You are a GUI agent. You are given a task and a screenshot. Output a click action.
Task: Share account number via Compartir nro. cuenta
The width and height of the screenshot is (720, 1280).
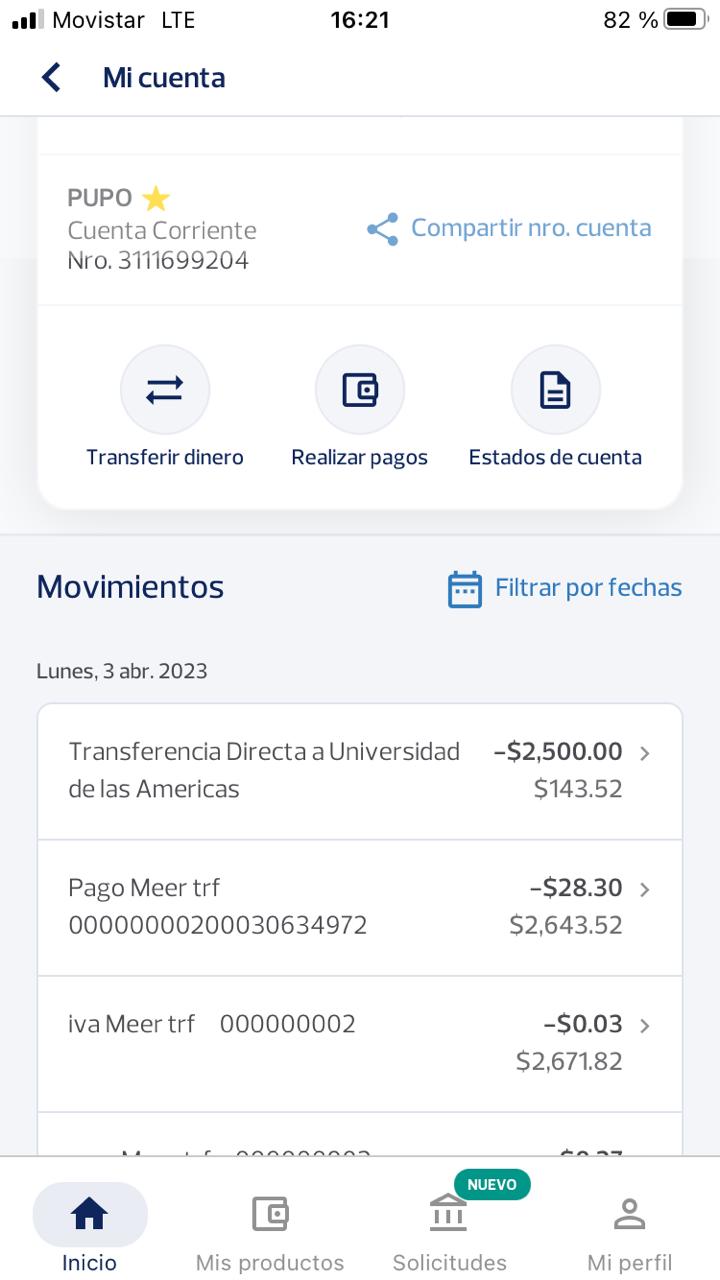[x=509, y=229]
